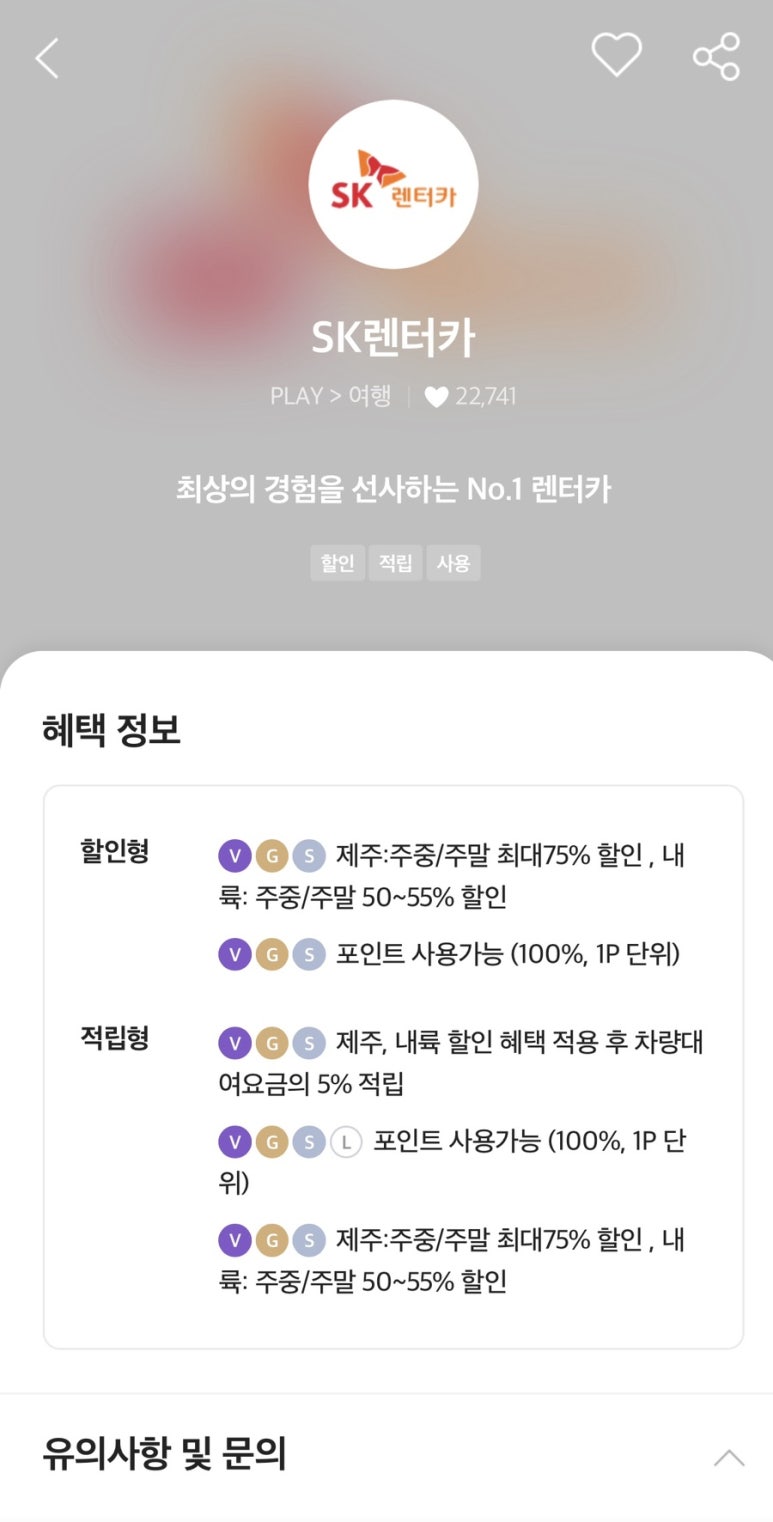Share the SK렌터카 benefit page
773x1522 pixels.
tap(716, 56)
